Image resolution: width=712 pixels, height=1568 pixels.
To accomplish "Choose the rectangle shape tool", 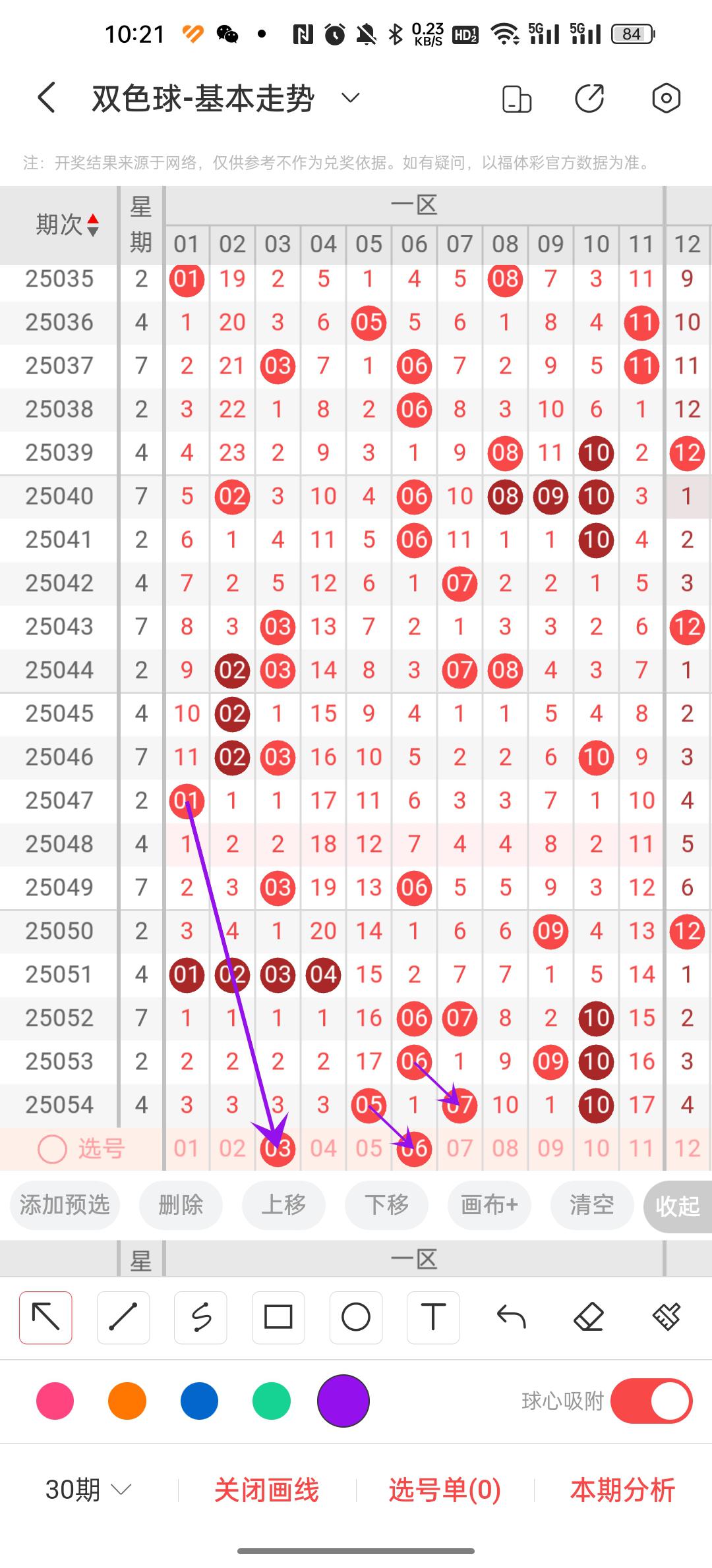I will (x=278, y=1318).
